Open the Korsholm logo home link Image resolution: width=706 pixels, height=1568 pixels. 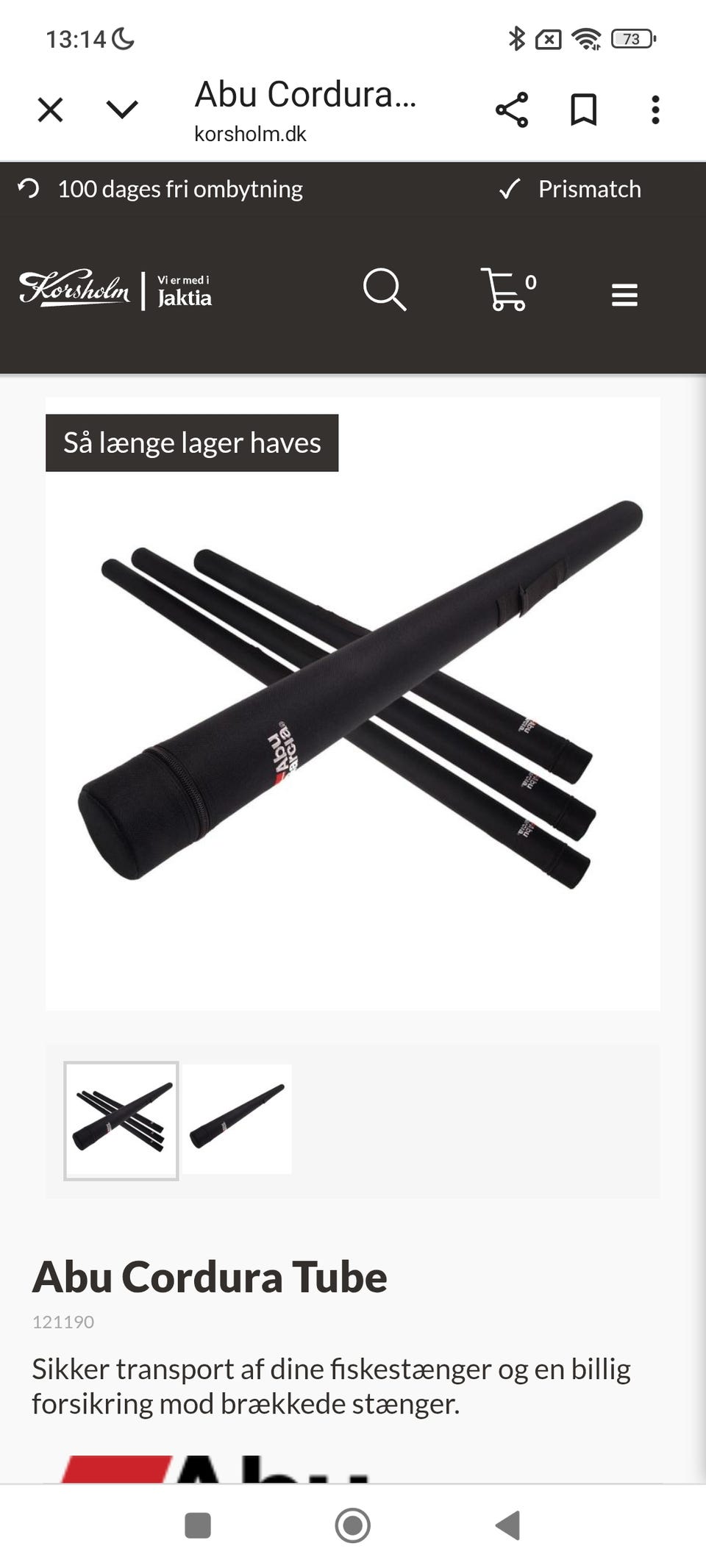pos(115,289)
